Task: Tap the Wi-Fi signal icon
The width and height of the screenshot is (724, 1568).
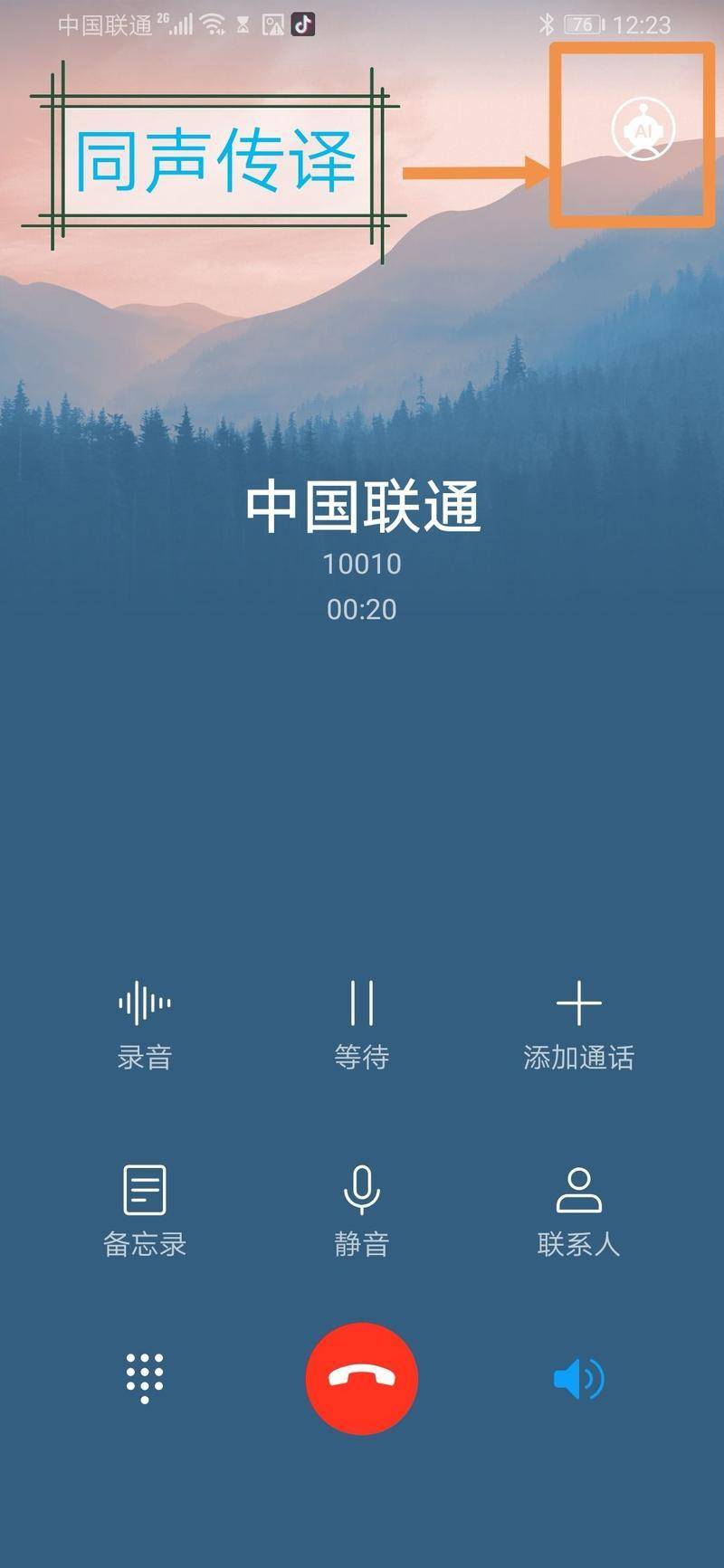Action: (x=214, y=24)
